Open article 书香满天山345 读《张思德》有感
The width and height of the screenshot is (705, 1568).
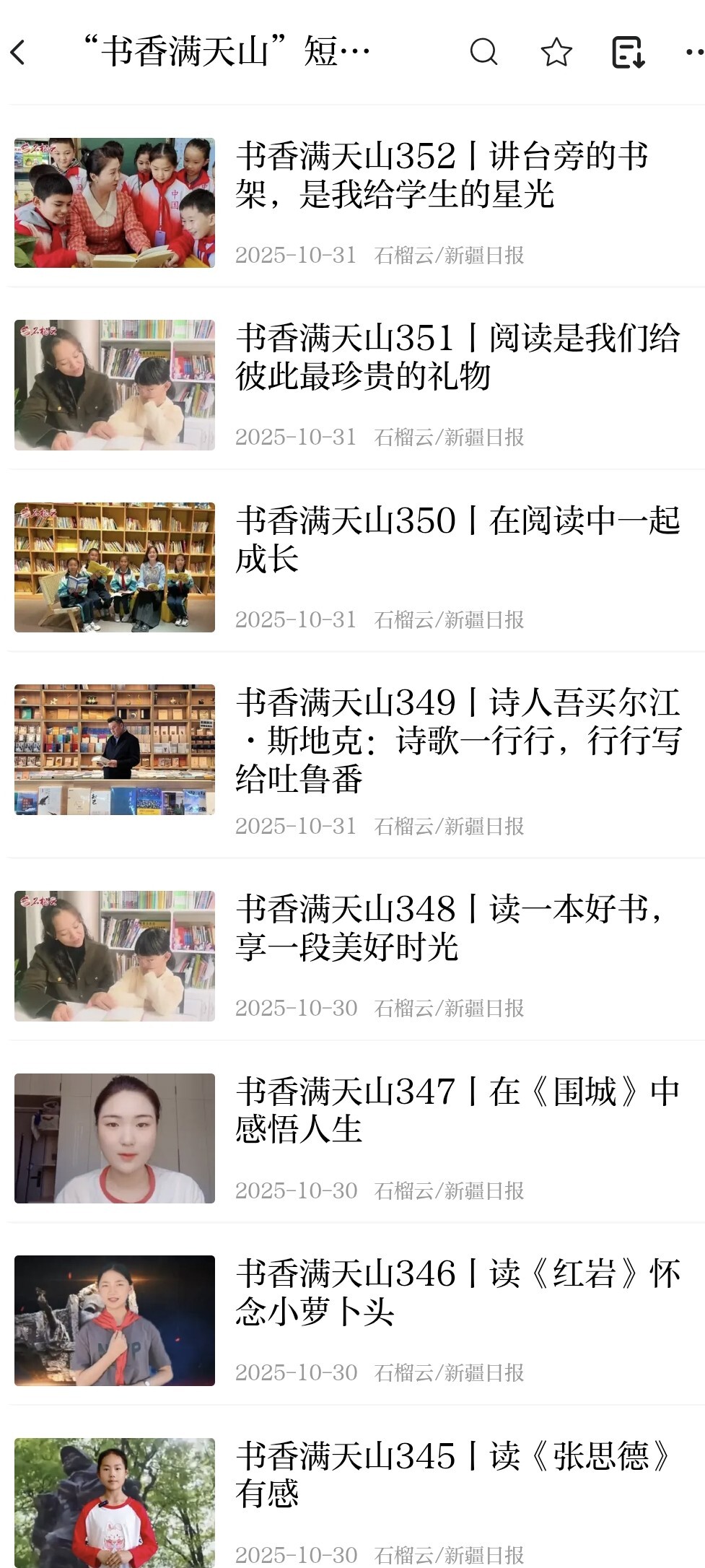click(x=453, y=1474)
